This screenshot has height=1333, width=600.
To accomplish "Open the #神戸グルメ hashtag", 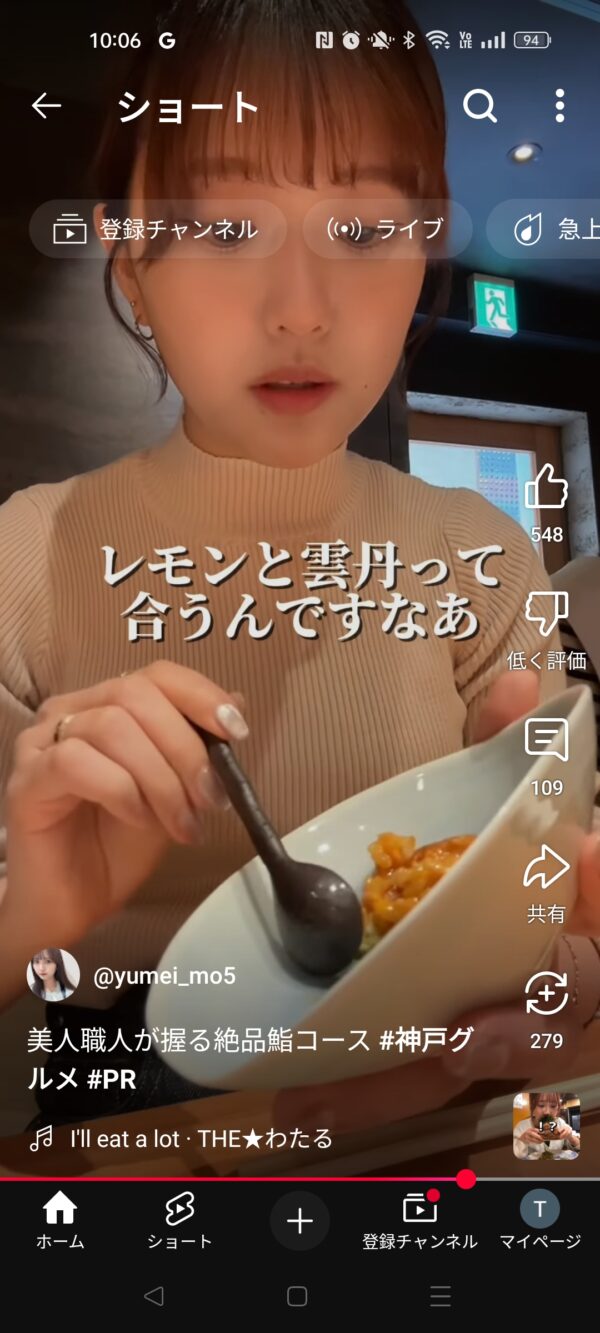I will tap(426, 1040).
